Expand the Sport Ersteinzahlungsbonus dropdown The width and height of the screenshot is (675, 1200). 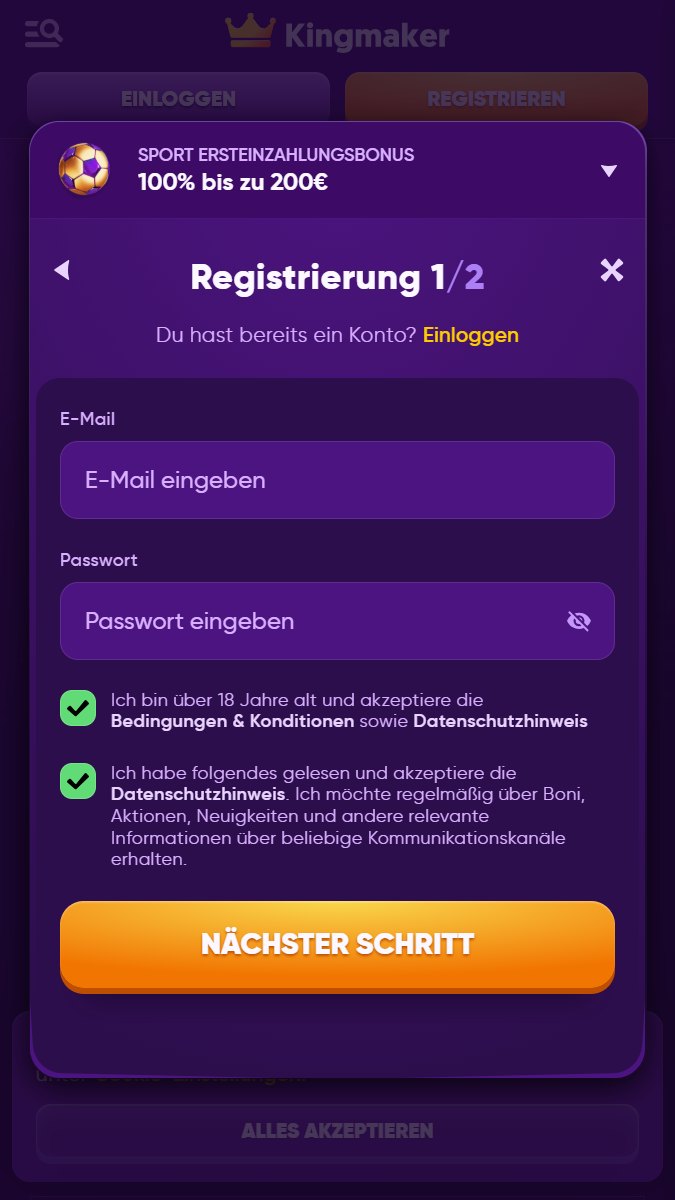tap(609, 171)
